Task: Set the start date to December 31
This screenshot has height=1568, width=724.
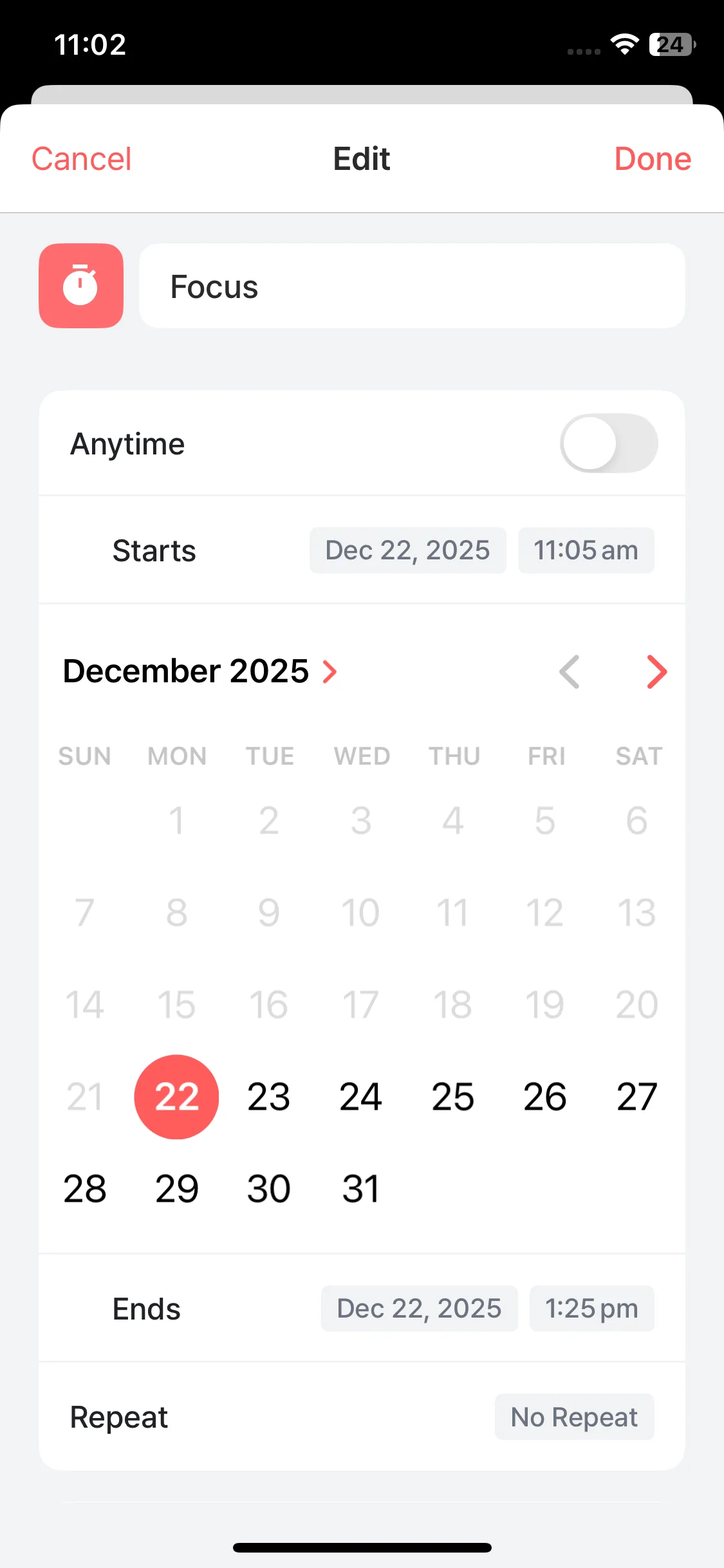Action: (x=361, y=1189)
